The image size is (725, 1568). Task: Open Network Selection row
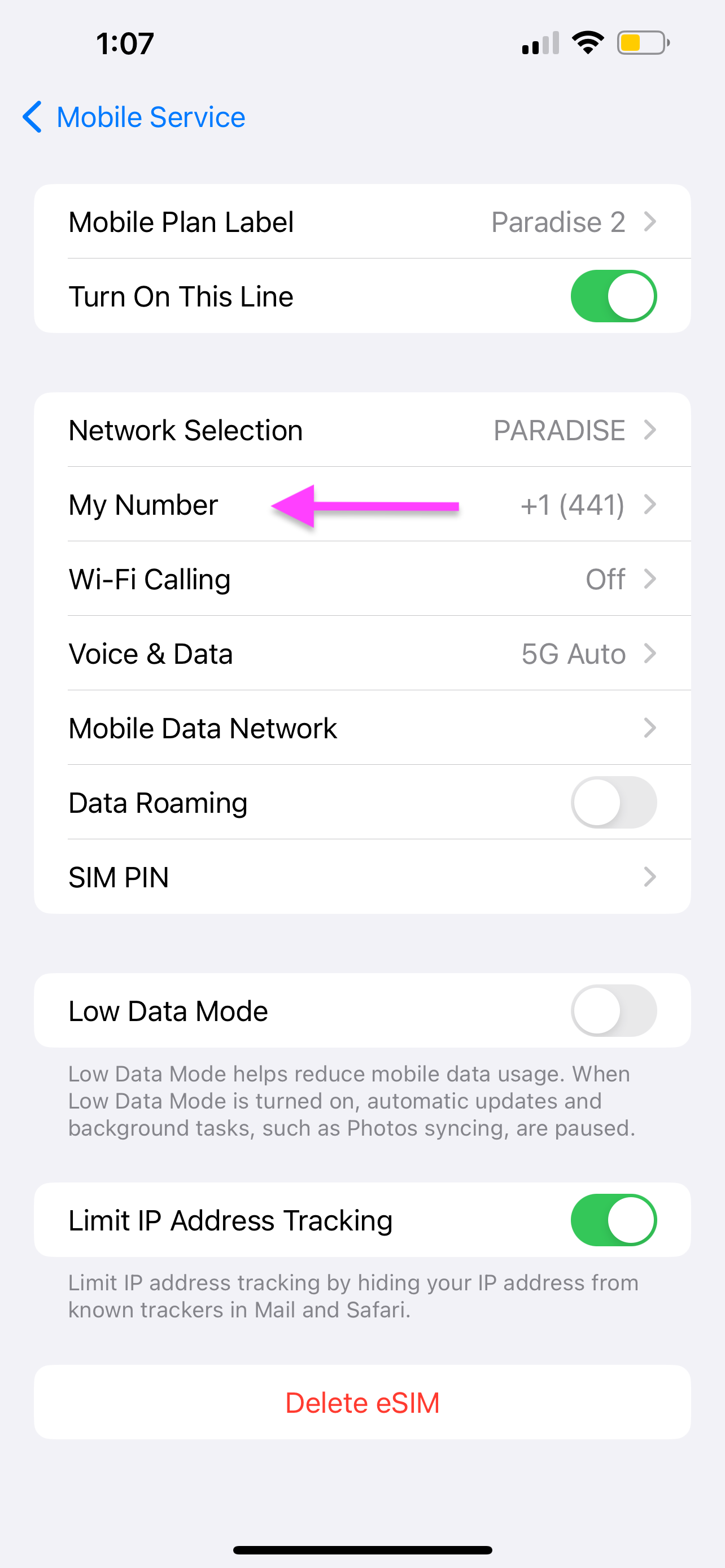coord(362,430)
